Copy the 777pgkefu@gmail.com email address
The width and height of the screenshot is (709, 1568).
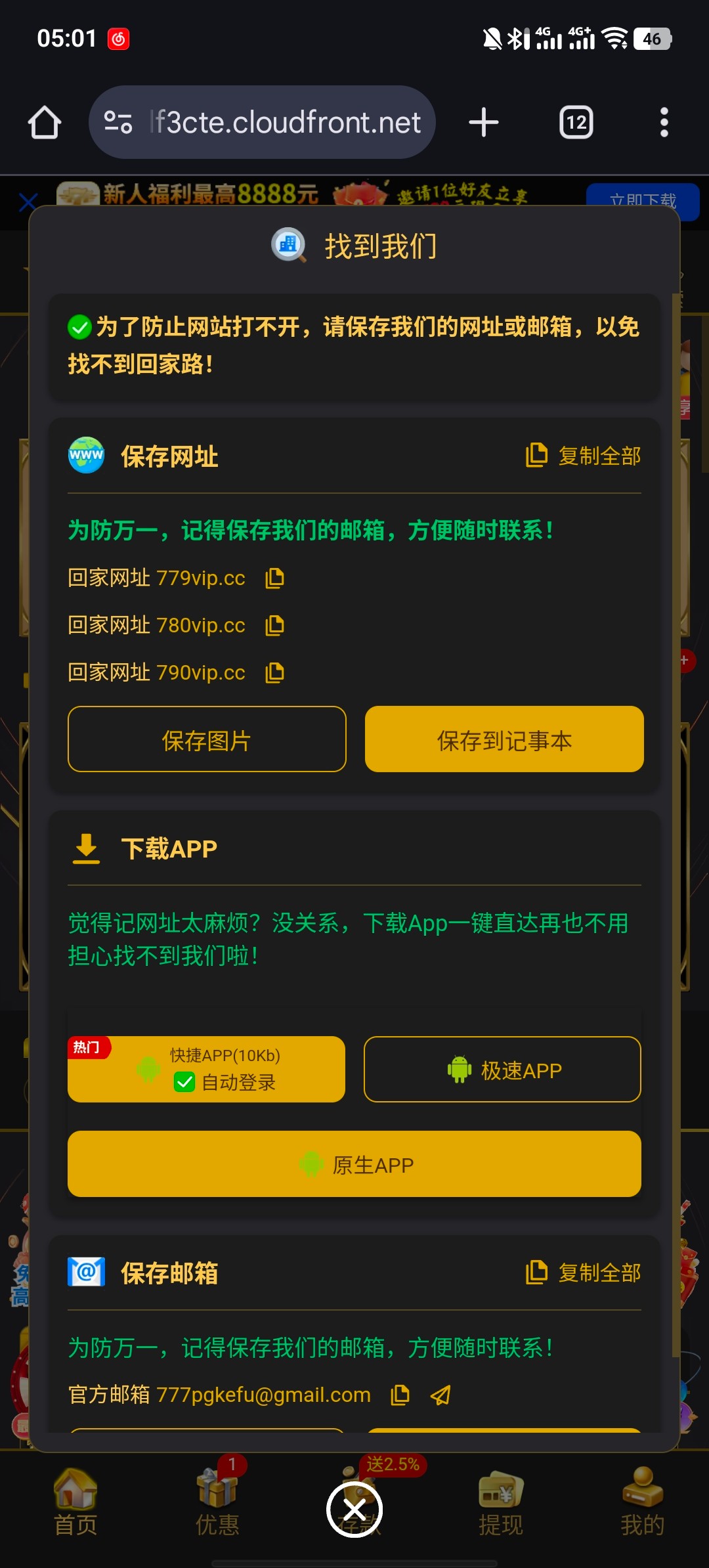(x=400, y=1395)
